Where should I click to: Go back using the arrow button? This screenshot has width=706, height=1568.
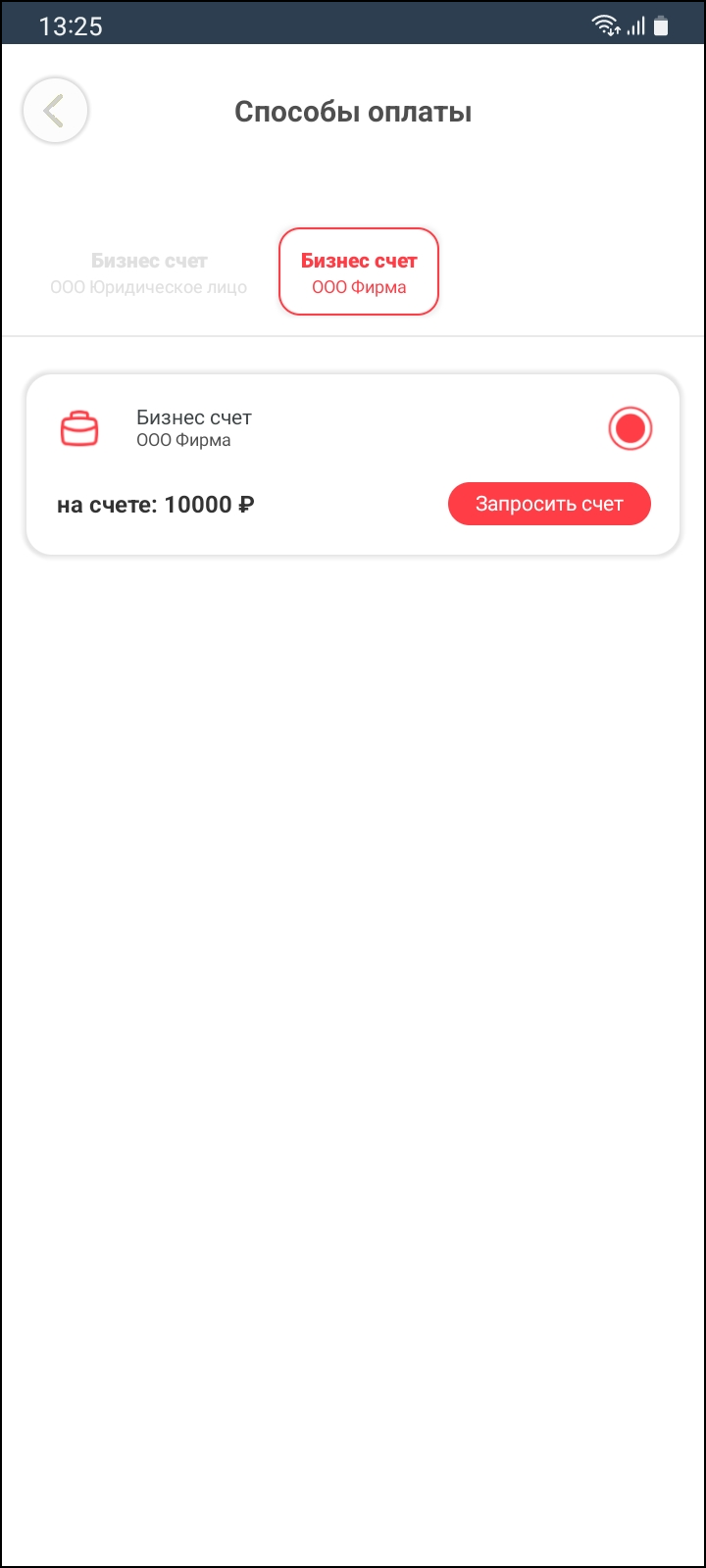tap(55, 111)
